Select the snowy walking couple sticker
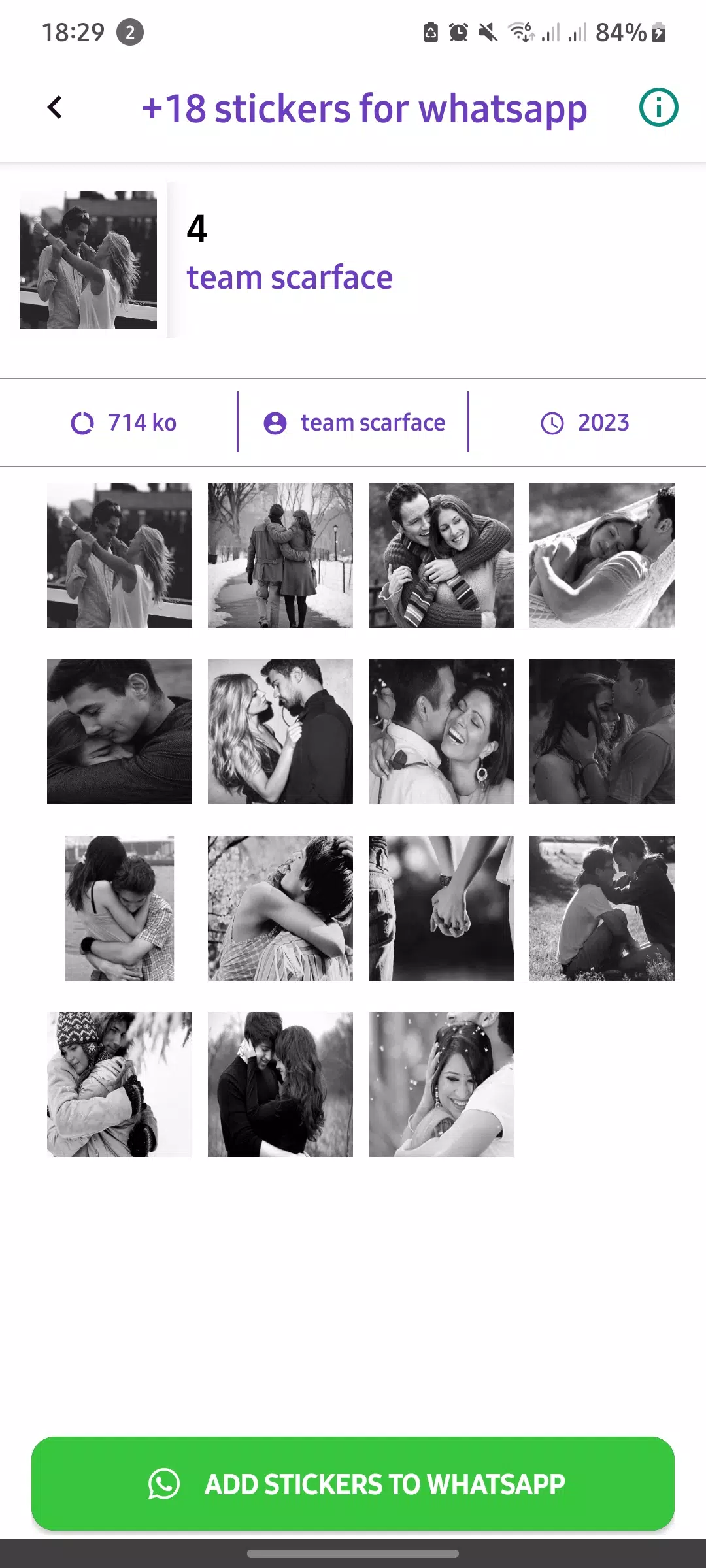Screen dimensions: 706x1568 [280, 554]
